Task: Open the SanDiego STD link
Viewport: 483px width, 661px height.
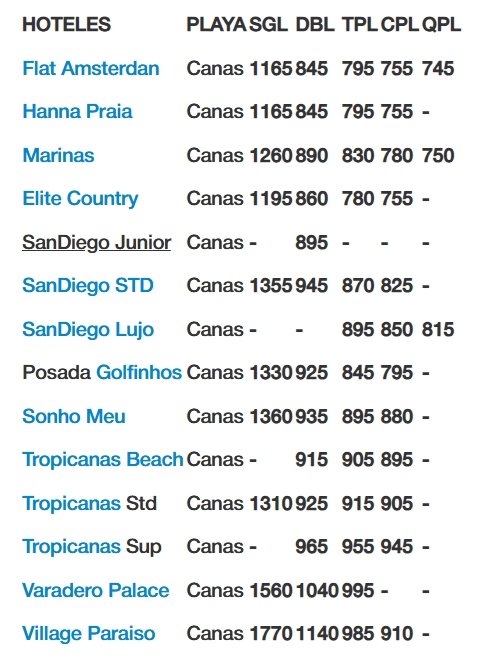Action: pos(88,286)
